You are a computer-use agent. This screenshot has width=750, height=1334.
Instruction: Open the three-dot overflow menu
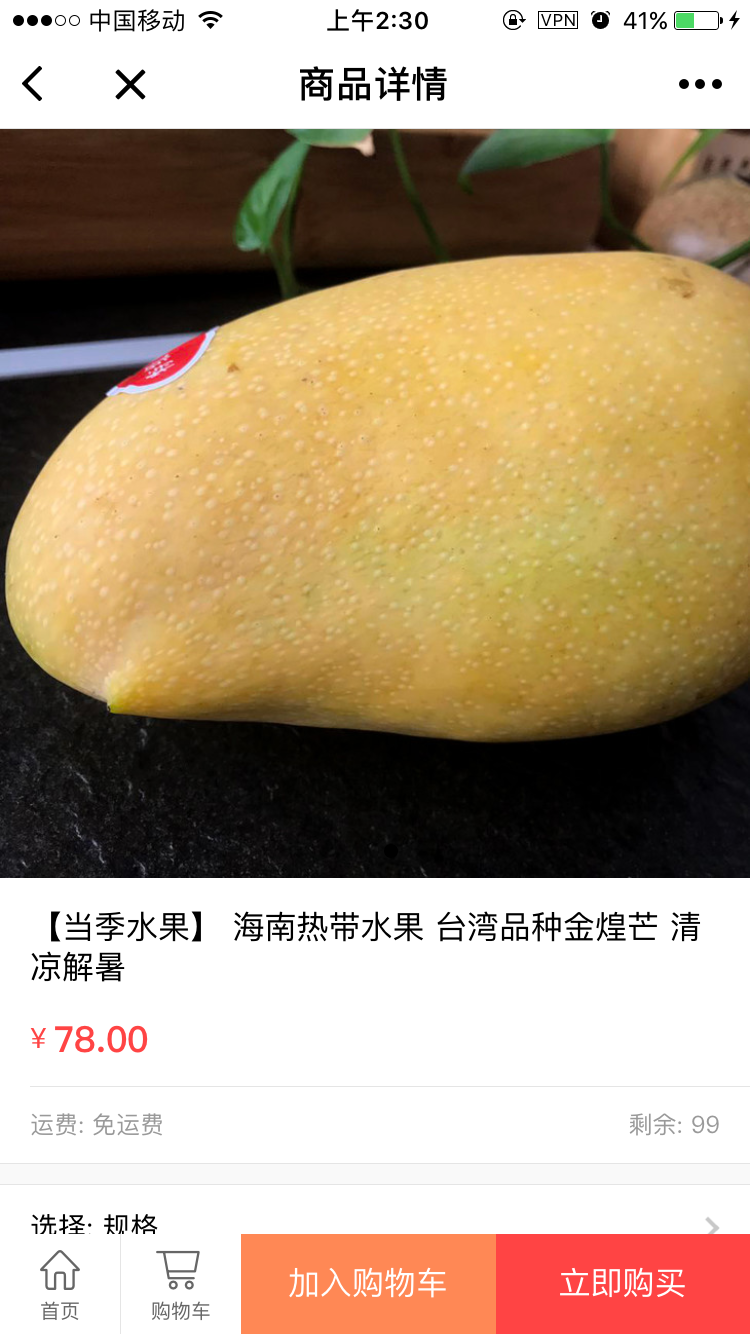[700, 85]
